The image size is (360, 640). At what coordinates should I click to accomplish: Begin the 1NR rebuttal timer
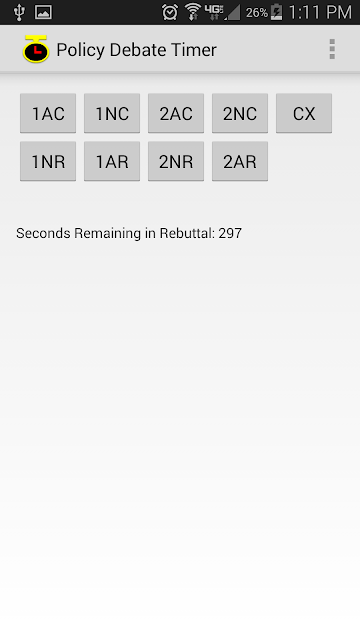[x=48, y=162]
